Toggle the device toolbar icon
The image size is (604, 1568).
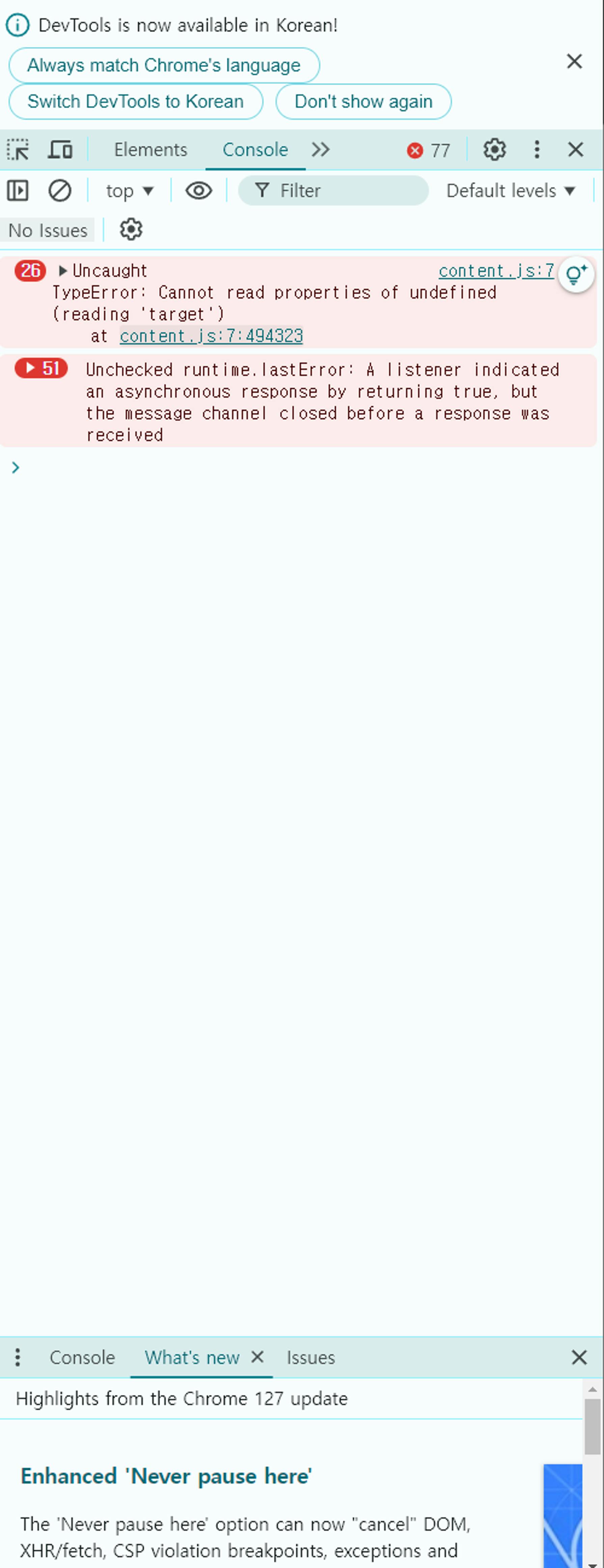60,150
